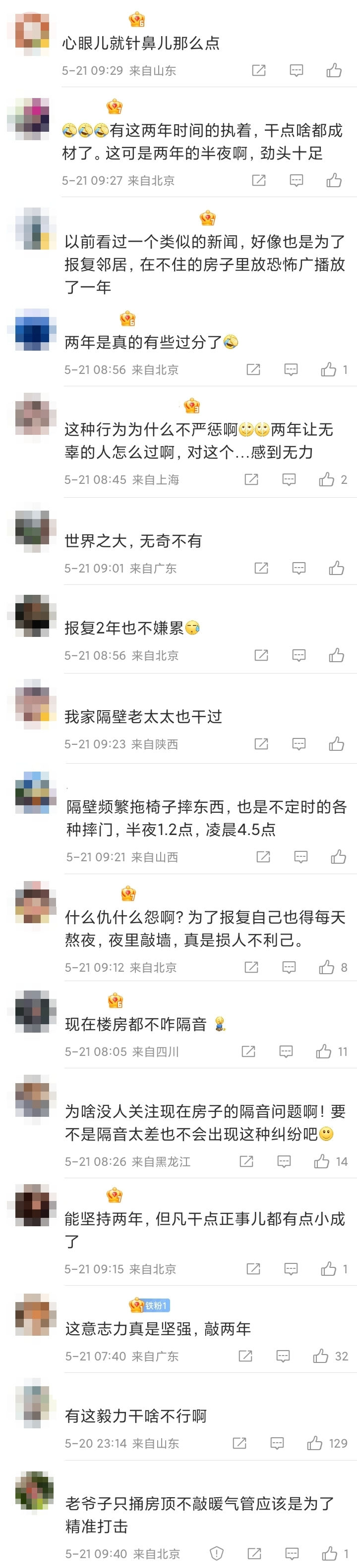The height and width of the screenshot is (1568, 357).
Task: Like the comment "这意志力真是坚强,敲两年"
Action: 320,1356
